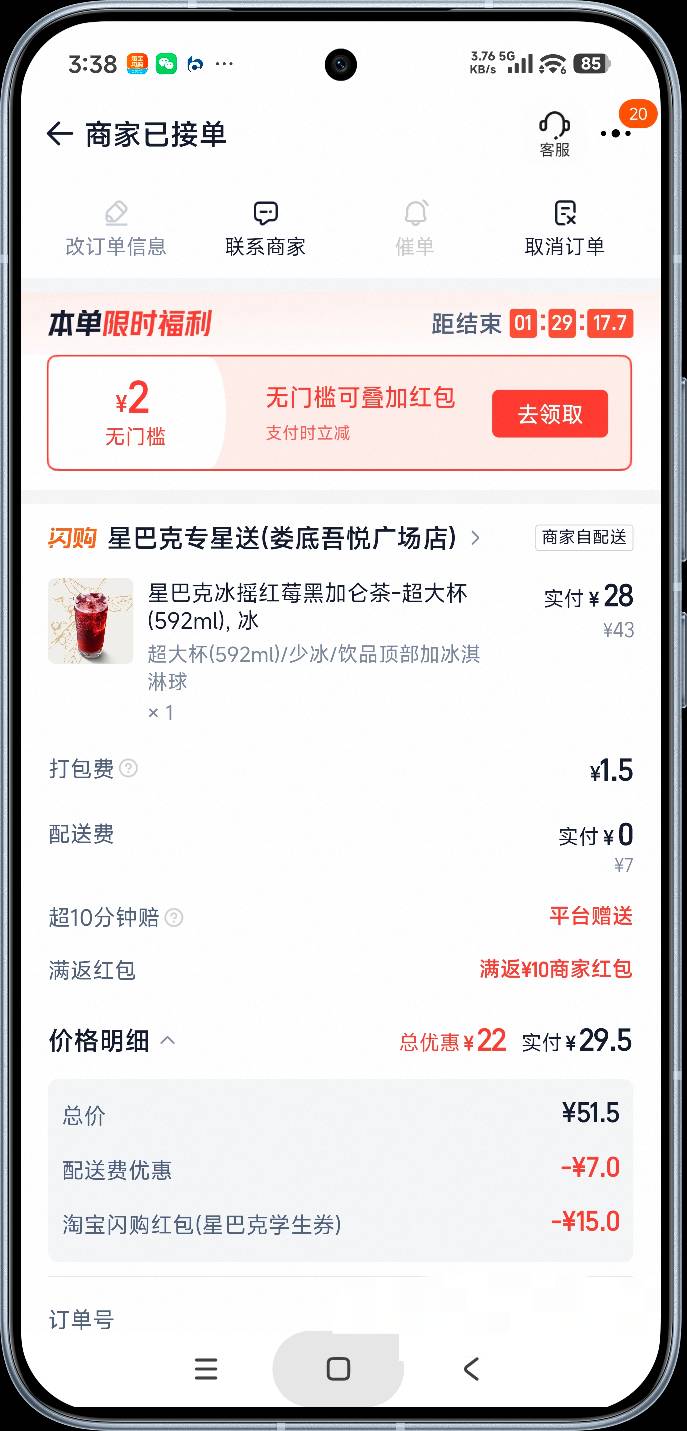The height and width of the screenshot is (1431, 687).
Task: Claim the ¥2 red packet with 去领取
Action: (x=550, y=414)
